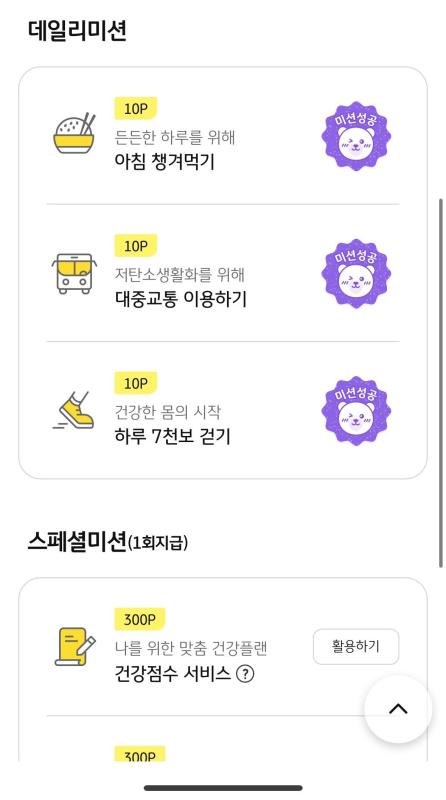This screenshot has width=446, height=800.
Task: Open the 아침 챙겨먹기 mission
Action: pos(223,136)
